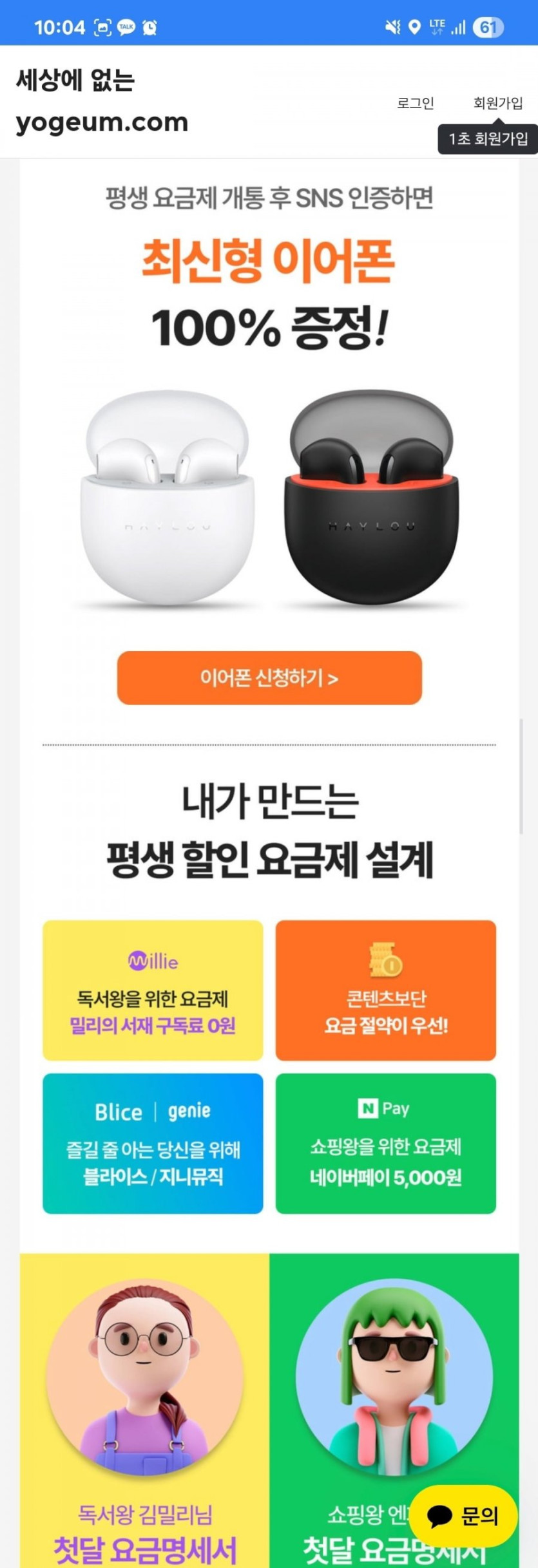Tap 회원가입 to sign up
The width and height of the screenshot is (538, 1568).
tap(497, 103)
